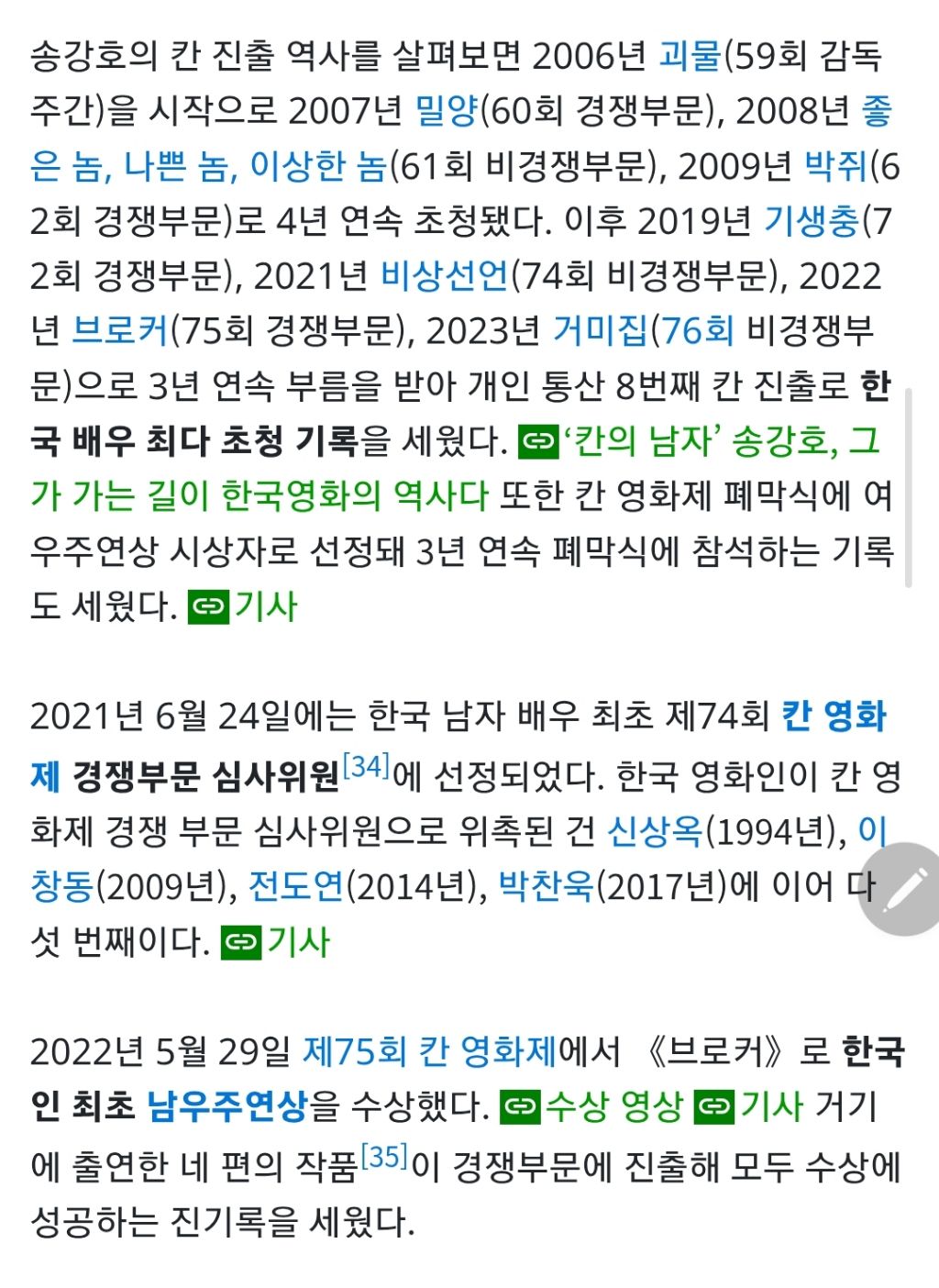Open the 비상선언 link
Image resolution: width=939 pixels, height=1288 pixels.
(444, 276)
